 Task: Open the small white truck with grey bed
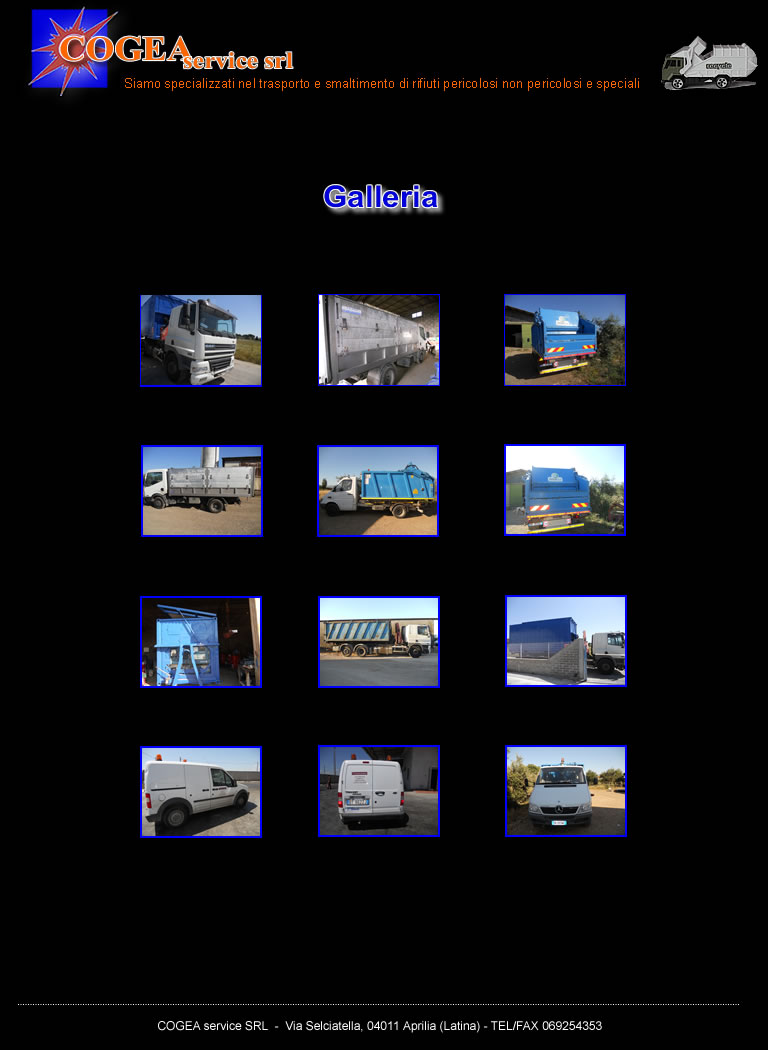(x=202, y=491)
